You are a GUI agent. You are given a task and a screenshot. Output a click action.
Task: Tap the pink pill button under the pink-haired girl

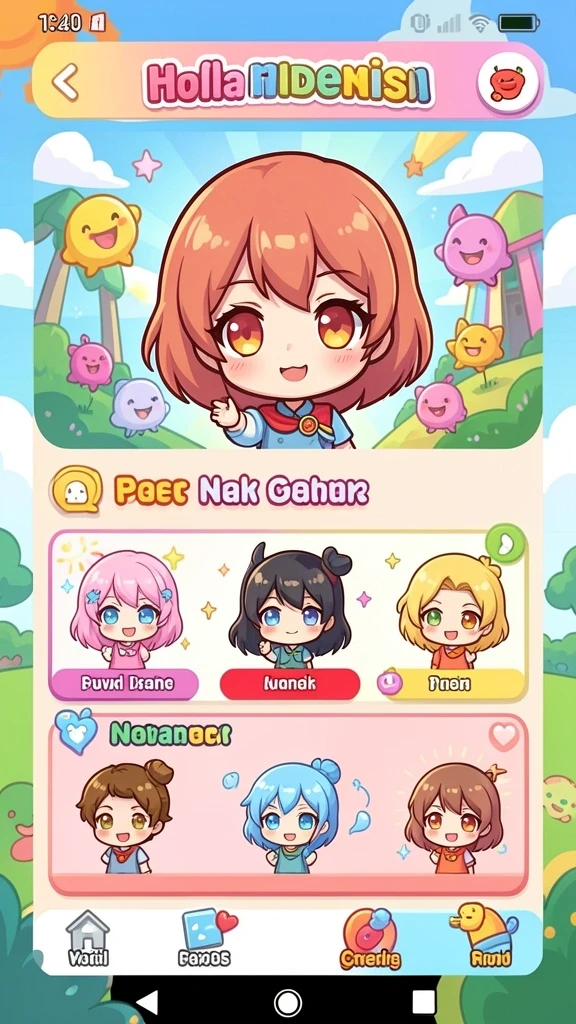(x=125, y=684)
